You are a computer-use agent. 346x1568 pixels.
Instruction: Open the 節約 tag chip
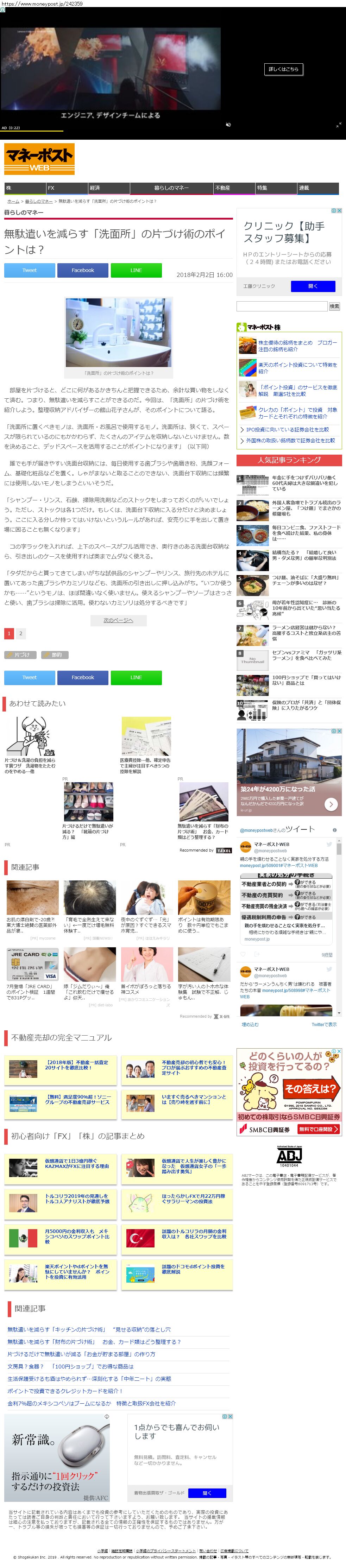pos(55,655)
